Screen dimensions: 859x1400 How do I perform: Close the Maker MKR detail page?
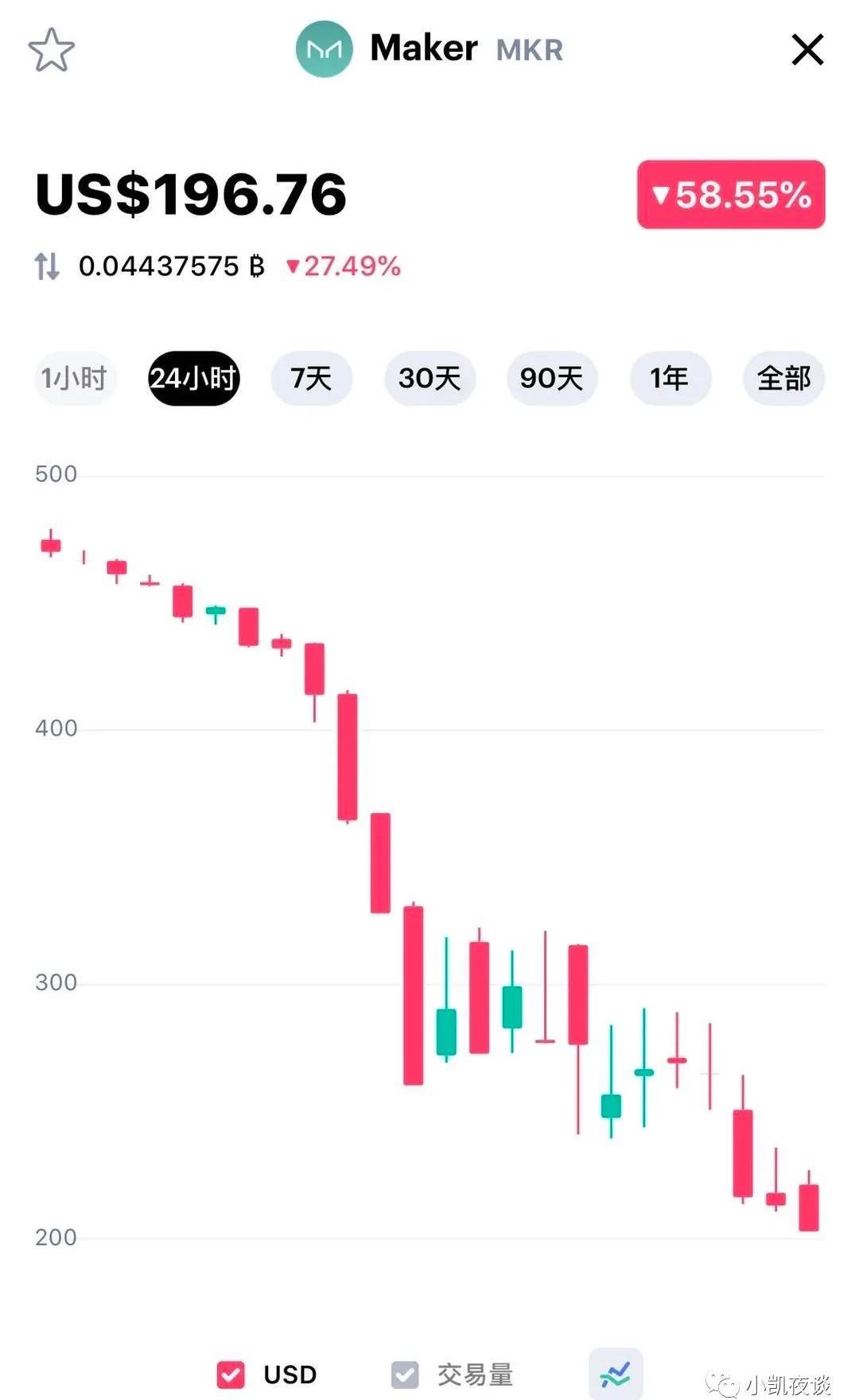(x=807, y=50)
